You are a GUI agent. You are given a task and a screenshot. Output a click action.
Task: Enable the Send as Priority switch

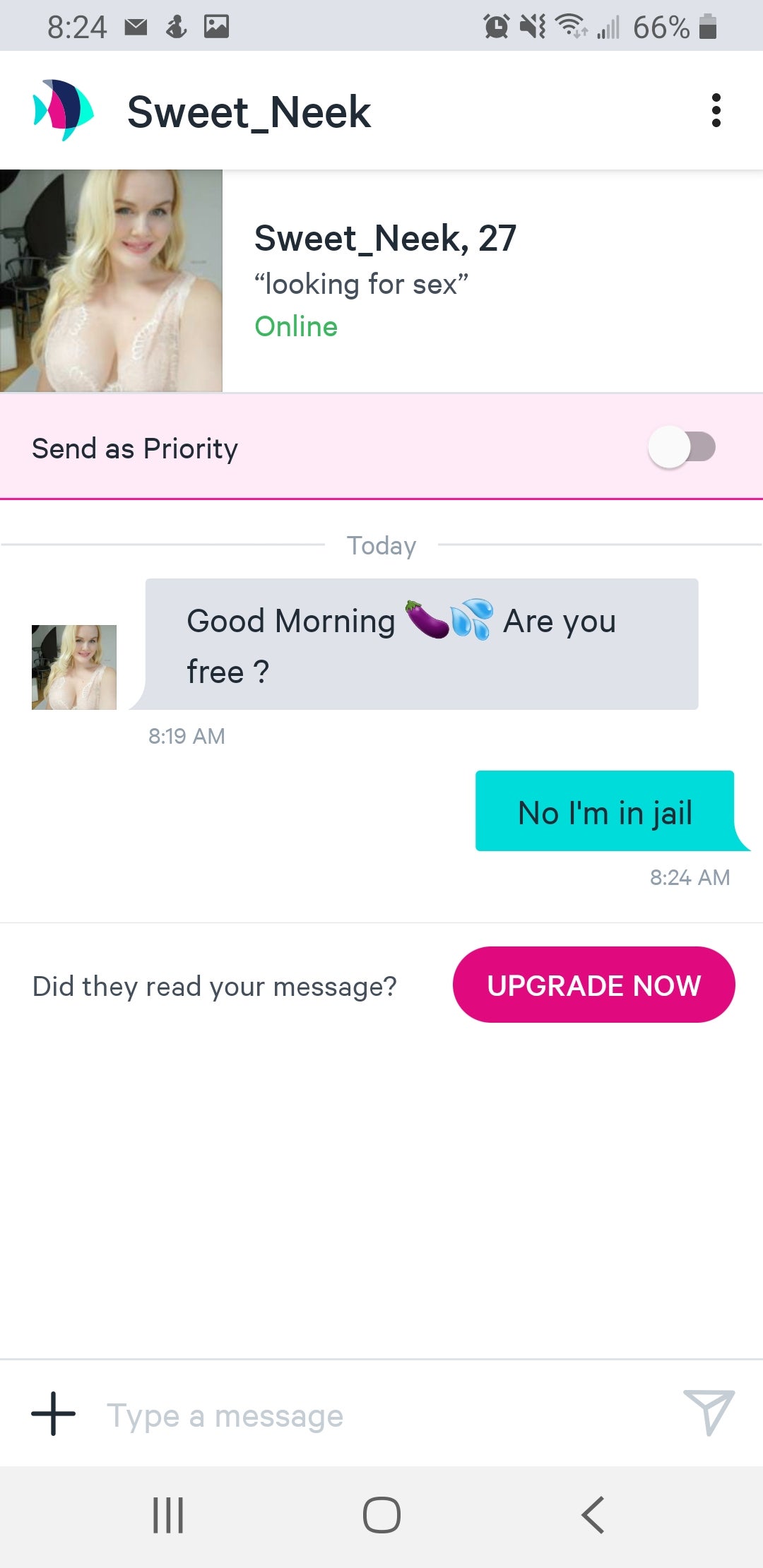[x=682, y=447]
